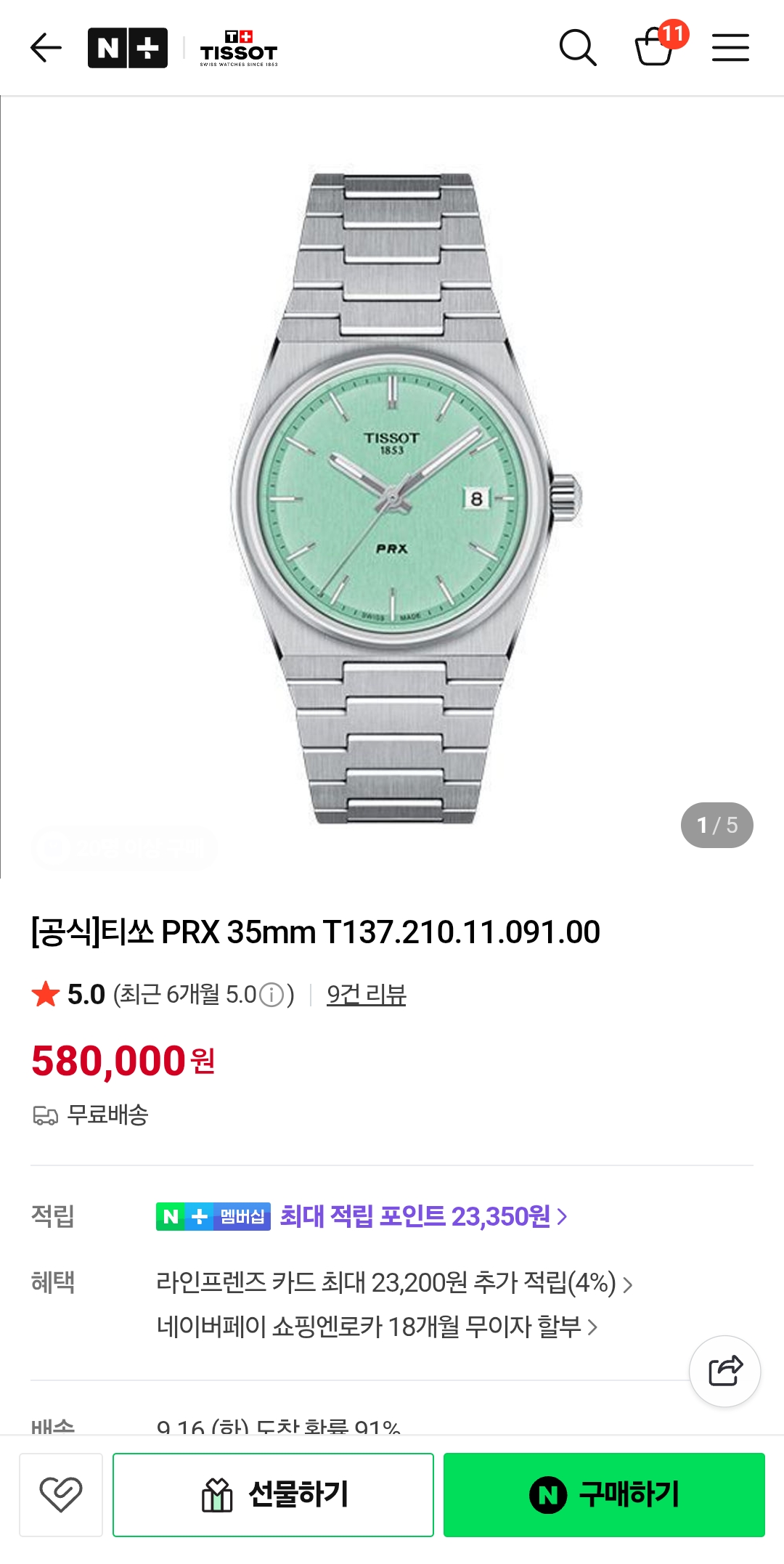Tap 구매하기 to buy the watch
Screen dimensions: 784x1564
[604, 1494]
